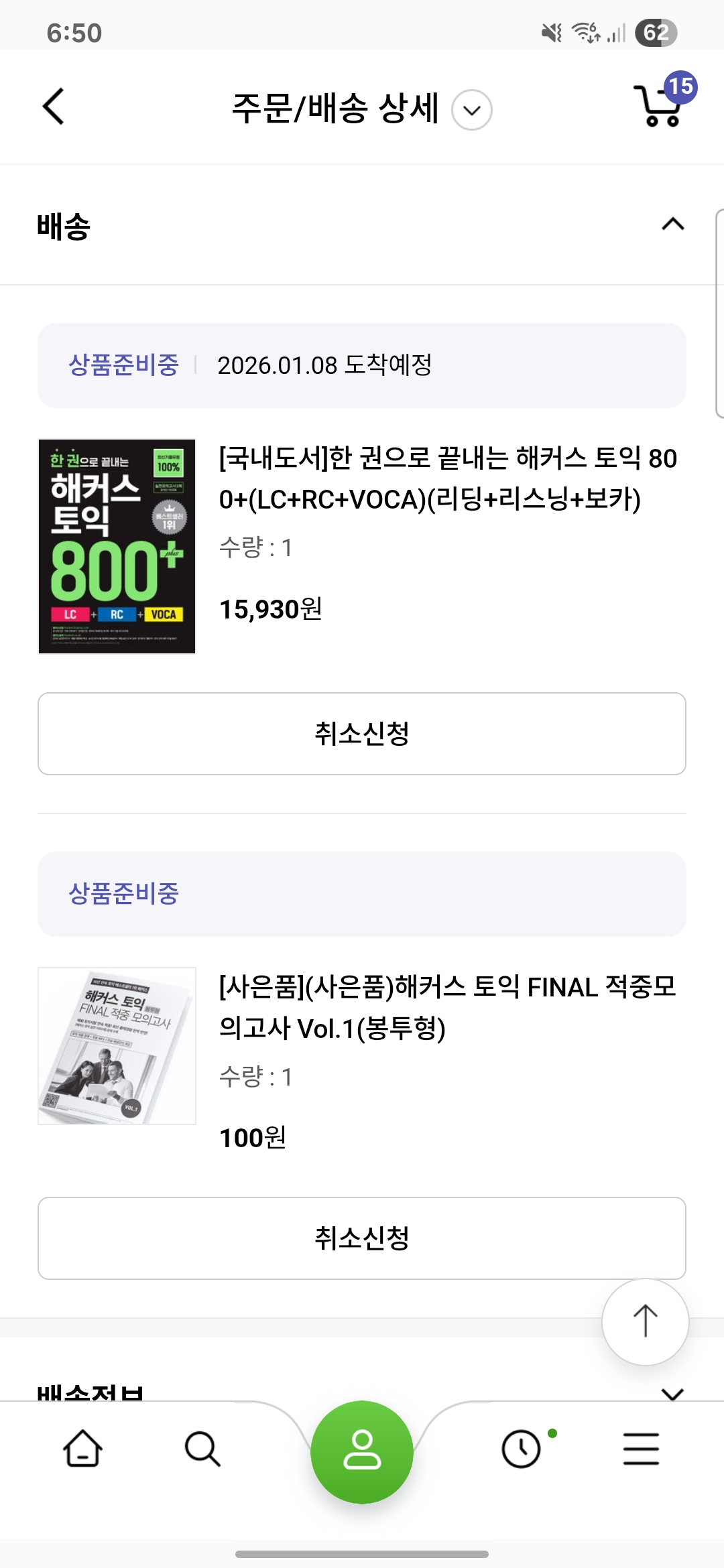This screenshot has width=724, height=1568.
Task: Open the 해커스 토익 FINAL 적중모의고사 gift image
Action: point(117,1046)
